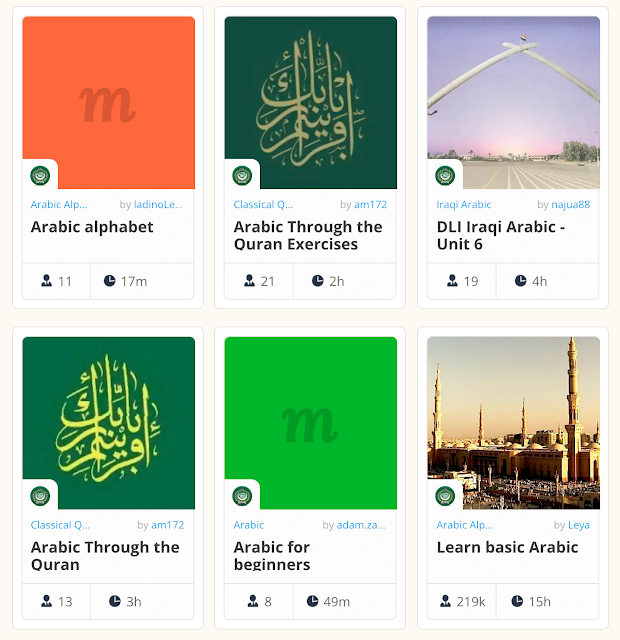Open the Arabic for beginners course
The image size is (620, 640).
[x=272, y=555]
